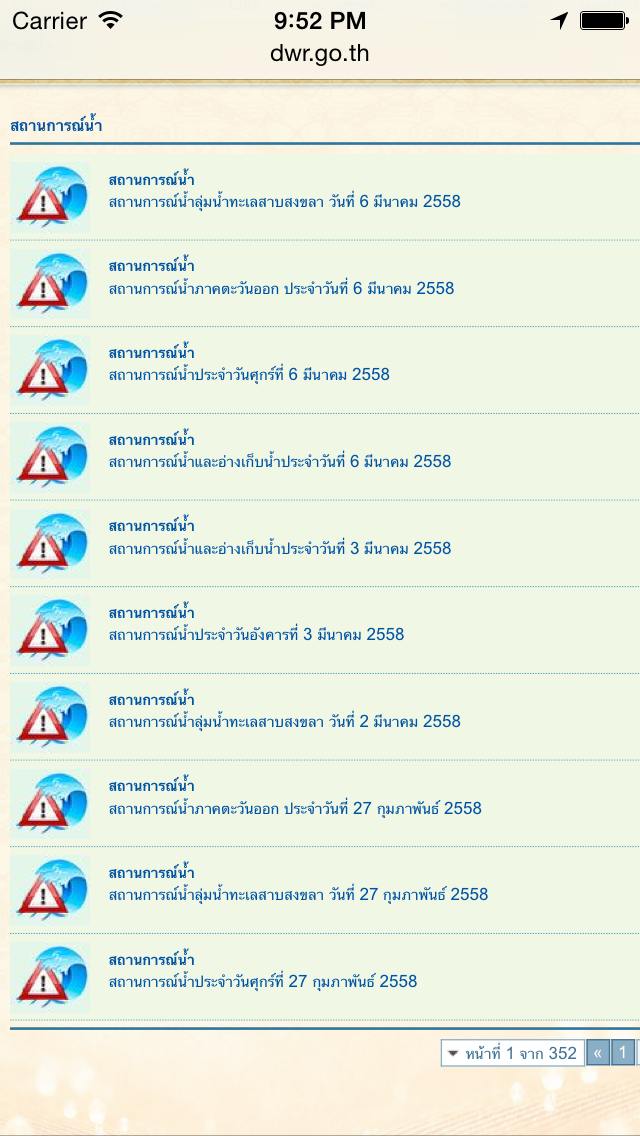The image size is (640, 1136).
Task: Open ภาคตะวันออก water report for 6 มีนาคม 2558
Action: click(x=281, y=289)
